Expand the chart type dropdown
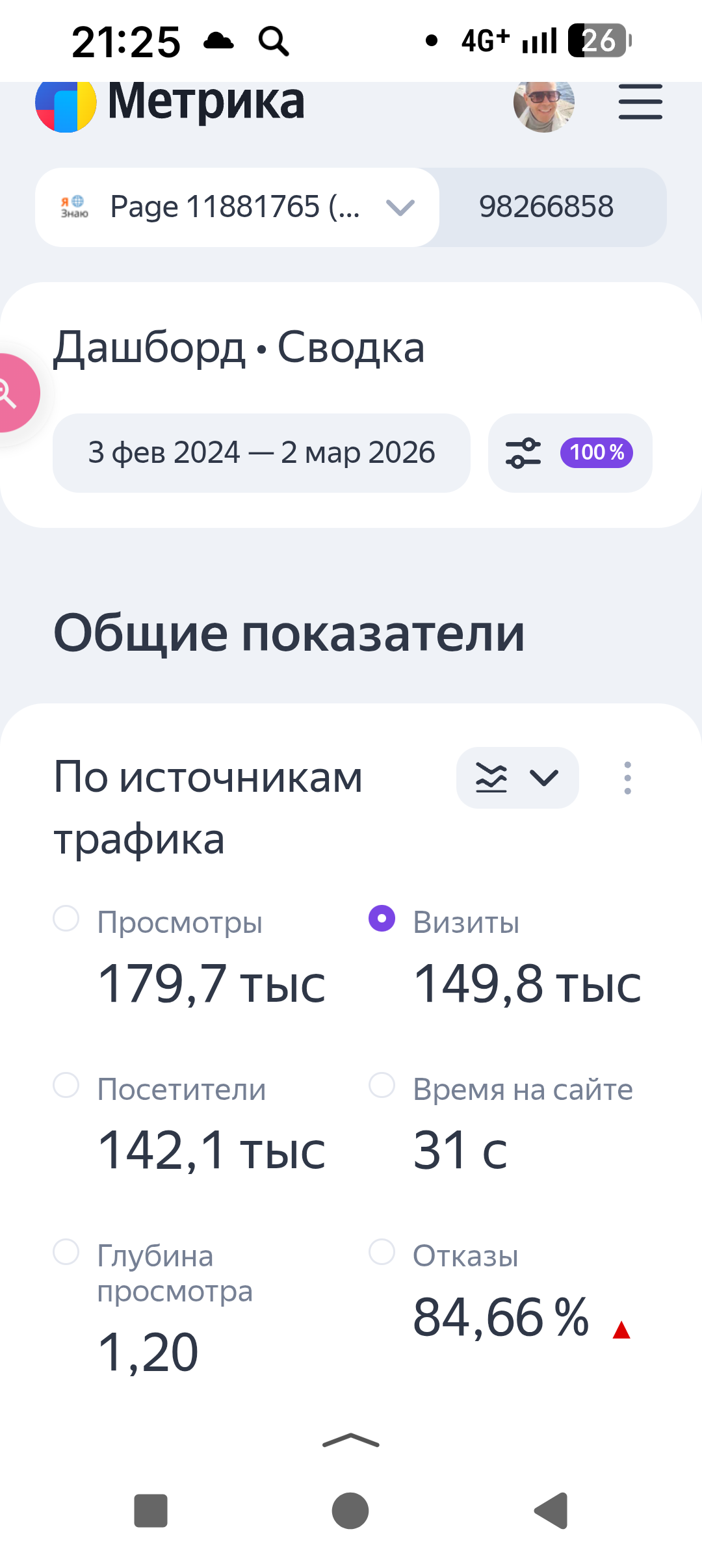This screenshot has height=1568, width=702. [517, 777]
